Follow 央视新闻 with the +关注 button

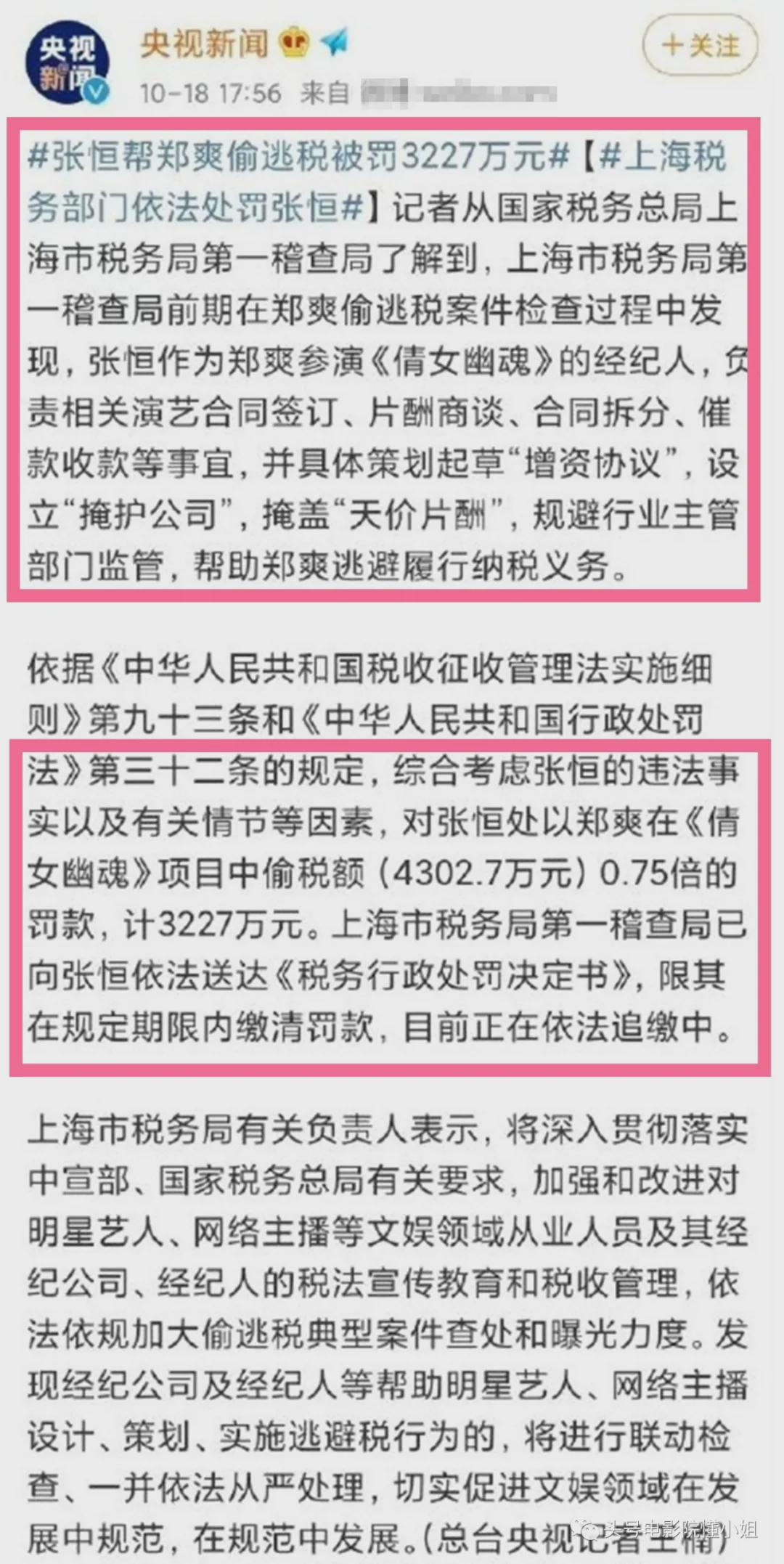coord(701,46)
